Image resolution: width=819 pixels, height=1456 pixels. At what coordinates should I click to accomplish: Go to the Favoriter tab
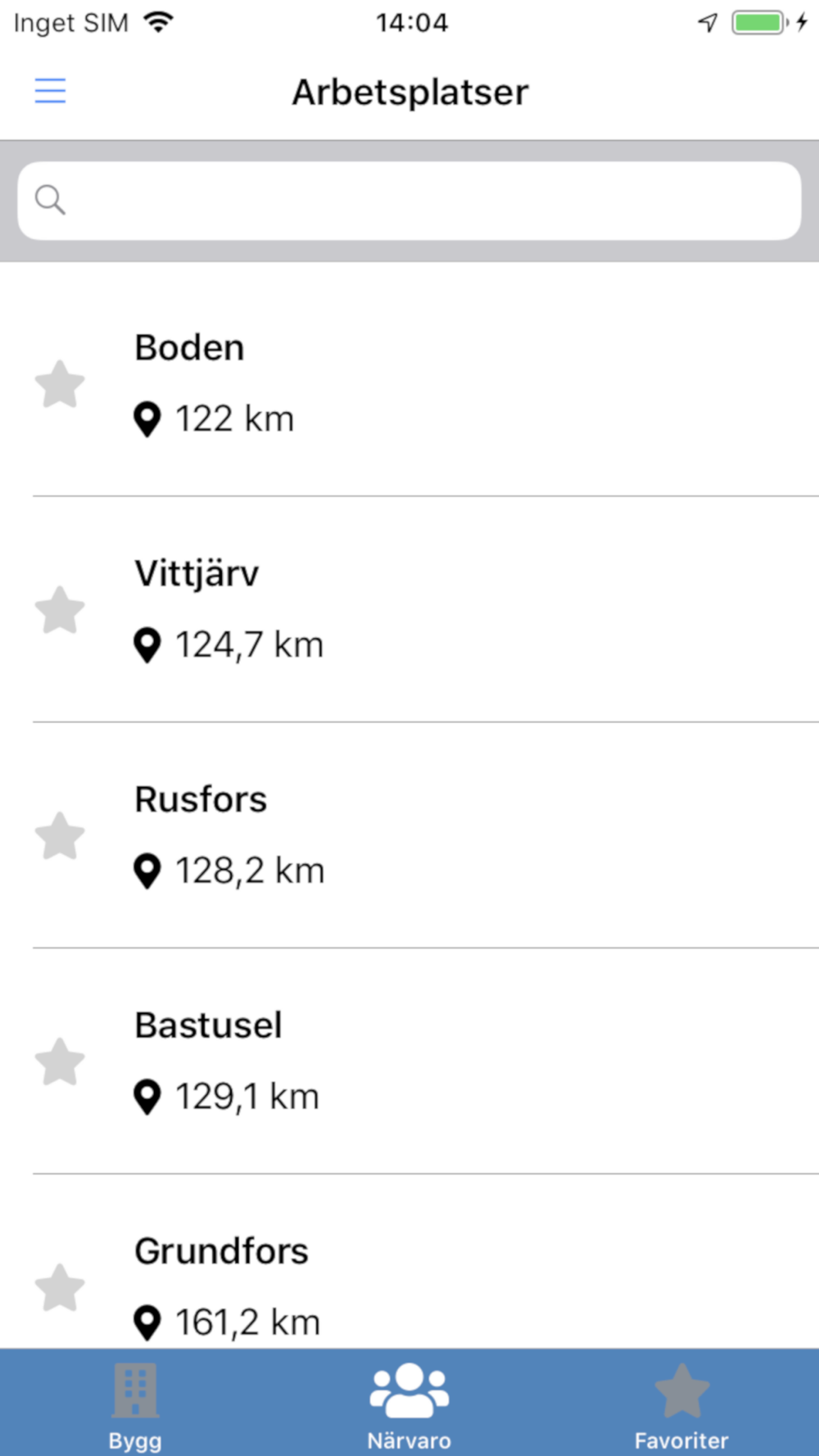pyautogui.click(x=681, y=1404)
